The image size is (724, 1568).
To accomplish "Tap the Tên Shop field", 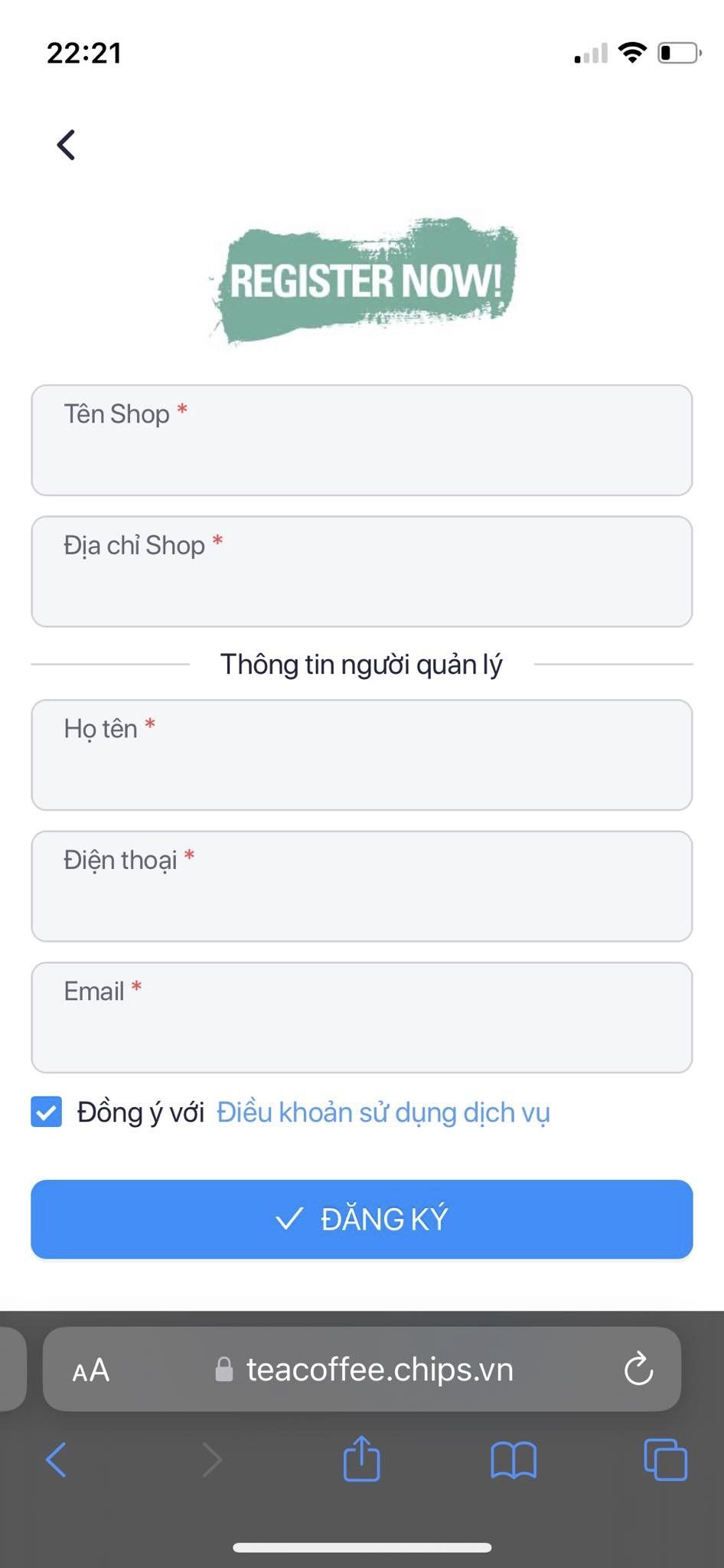I will 362,440.
